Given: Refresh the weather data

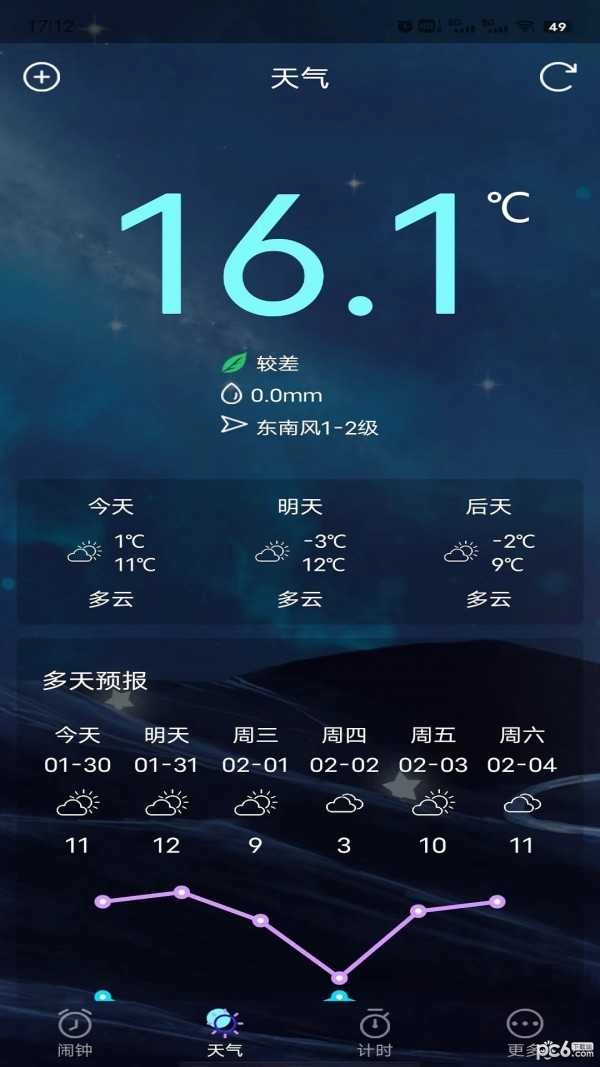Looking at the screenshot, I should [x=558, y=77].
